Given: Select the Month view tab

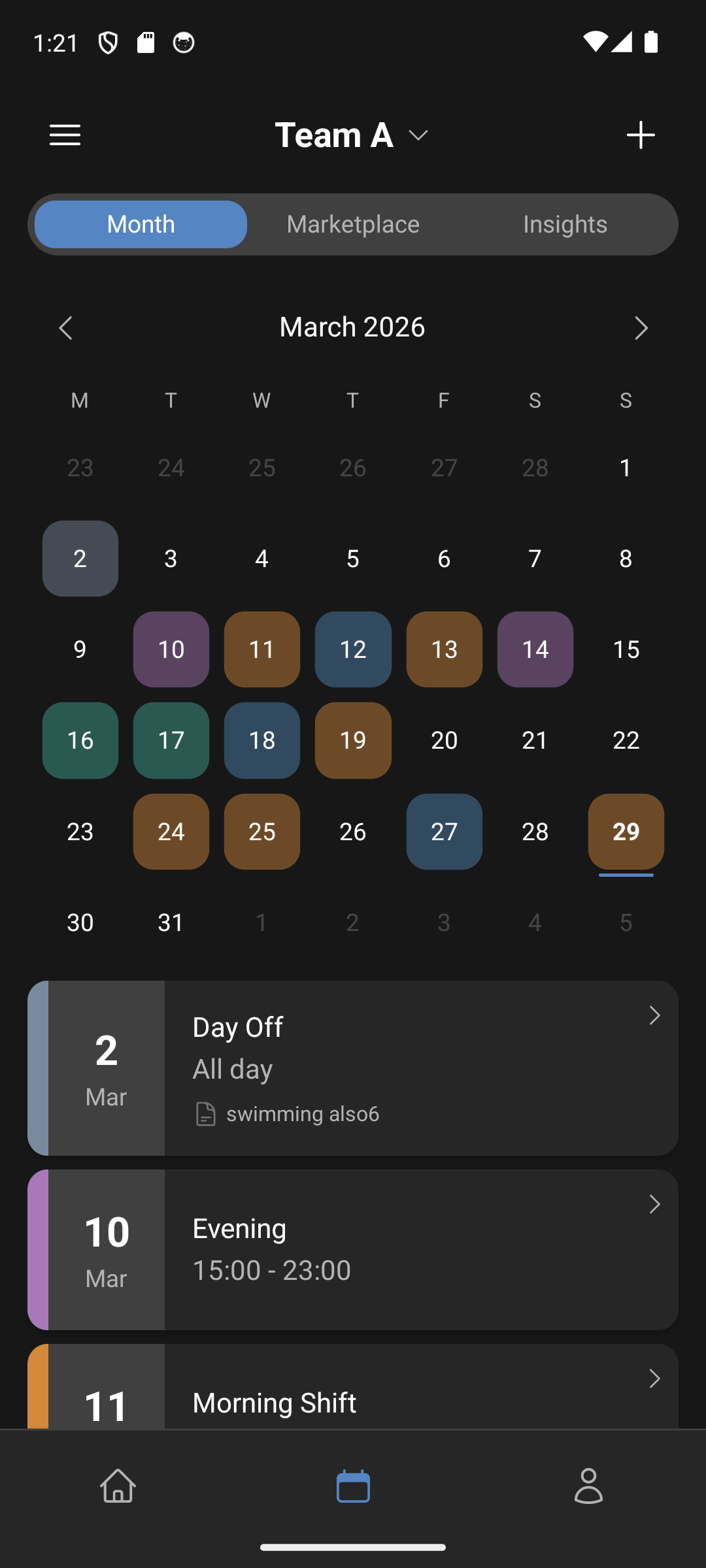Looking at the screenshot, I should [140, 224].
